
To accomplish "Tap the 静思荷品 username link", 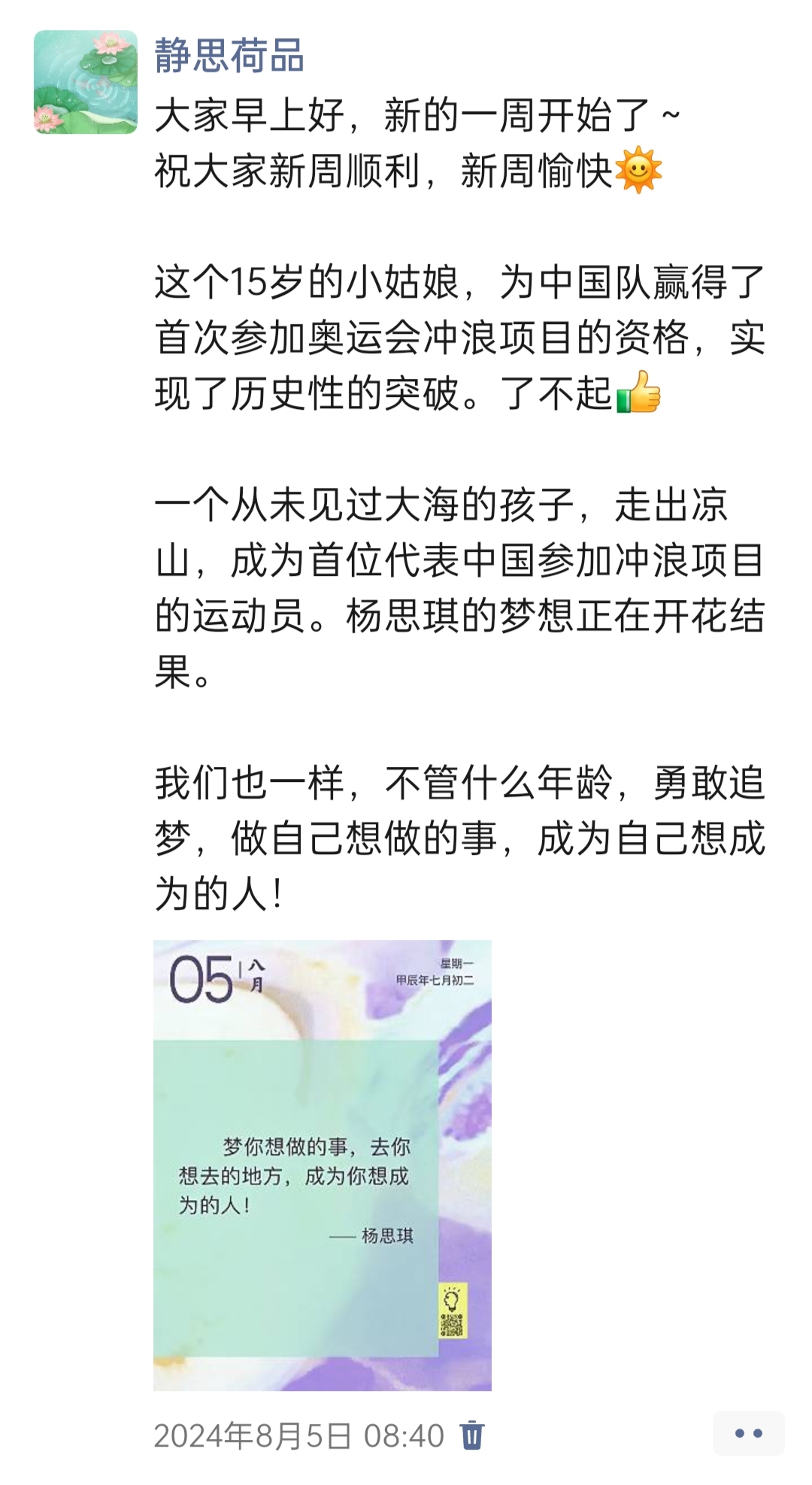I will coord(229,56).
